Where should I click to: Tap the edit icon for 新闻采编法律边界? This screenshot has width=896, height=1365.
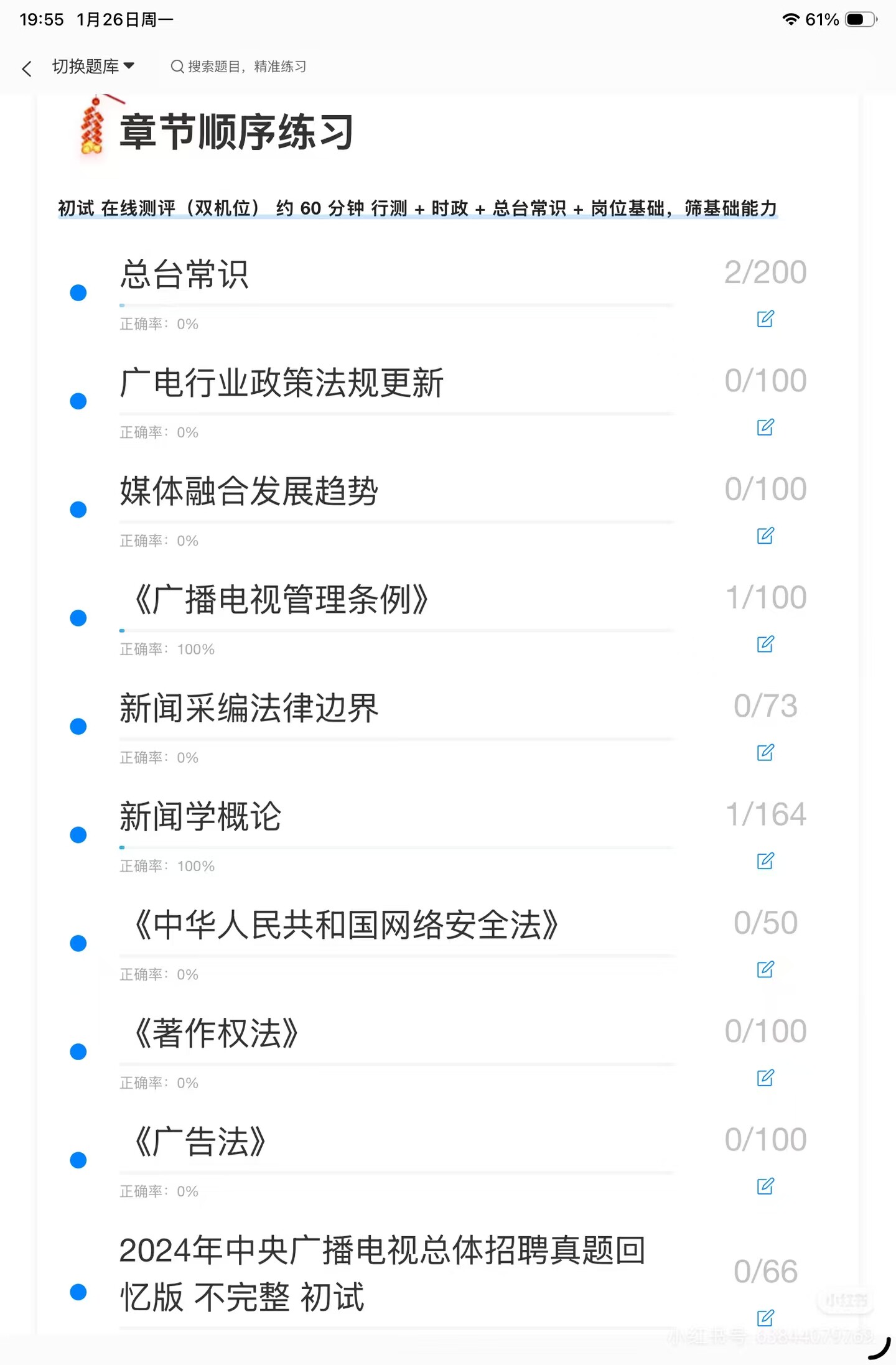tap(765, 752)
